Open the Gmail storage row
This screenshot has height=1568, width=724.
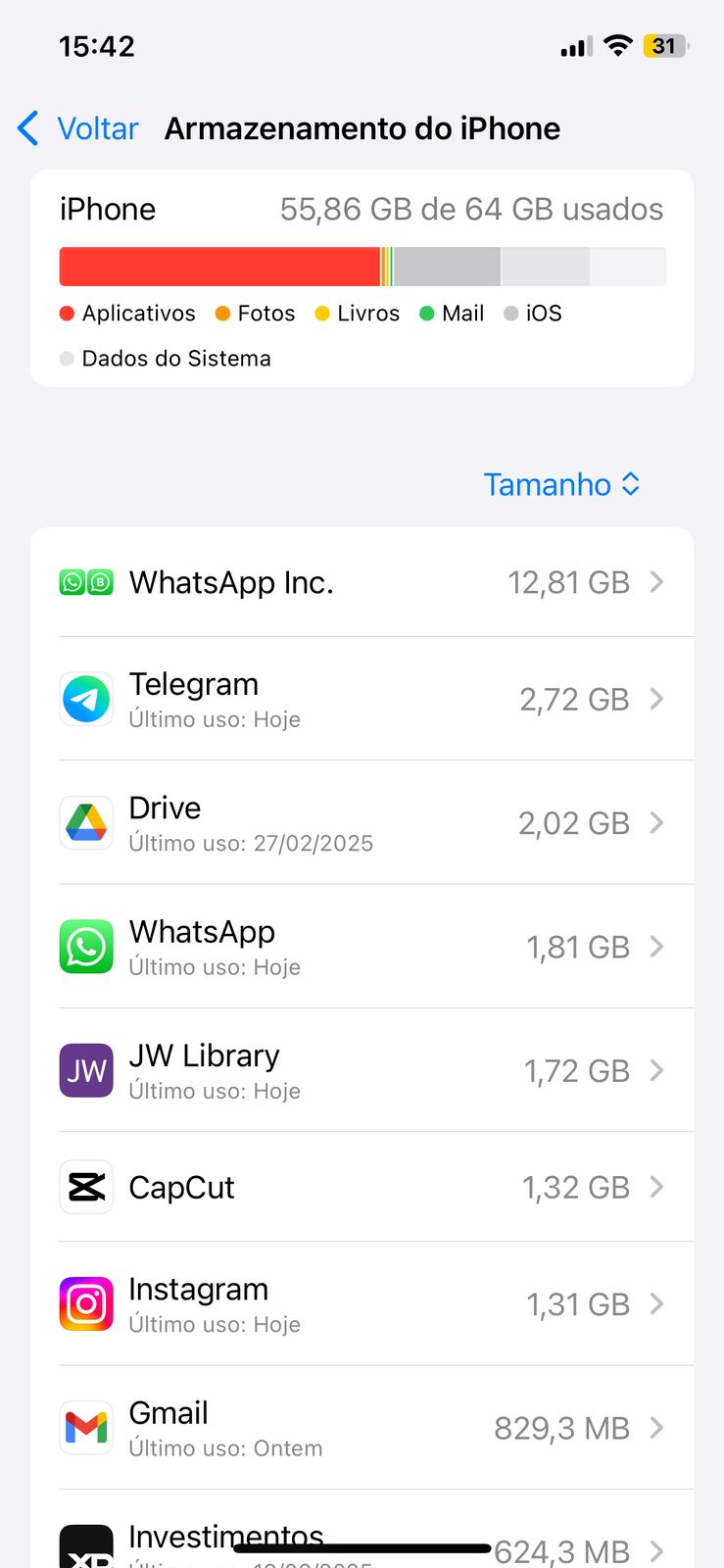[362, 1428]
